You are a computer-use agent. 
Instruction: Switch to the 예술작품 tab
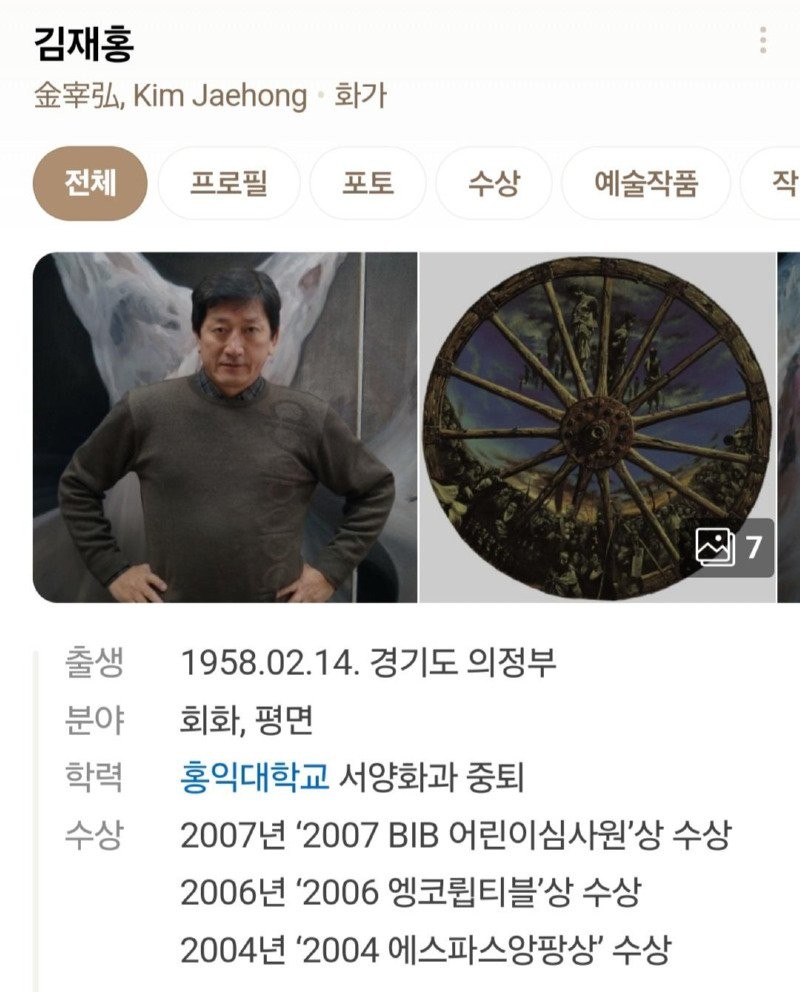[x=646, y=184]
